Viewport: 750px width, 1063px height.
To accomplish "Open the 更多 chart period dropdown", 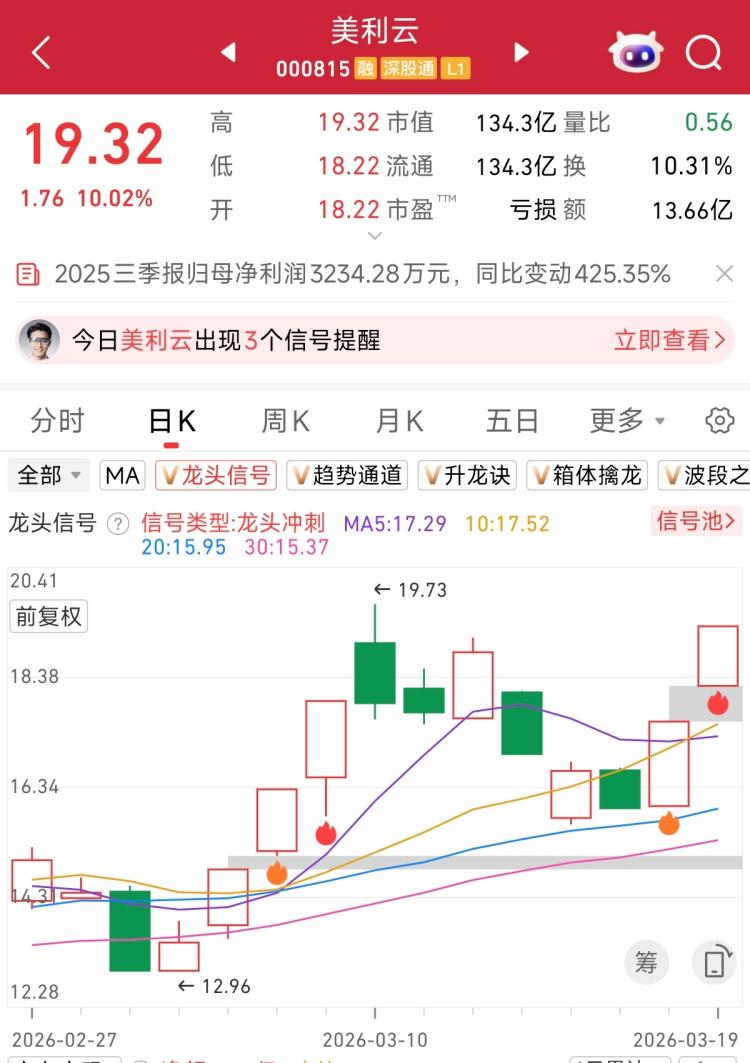I will click(x=627, y=421).
